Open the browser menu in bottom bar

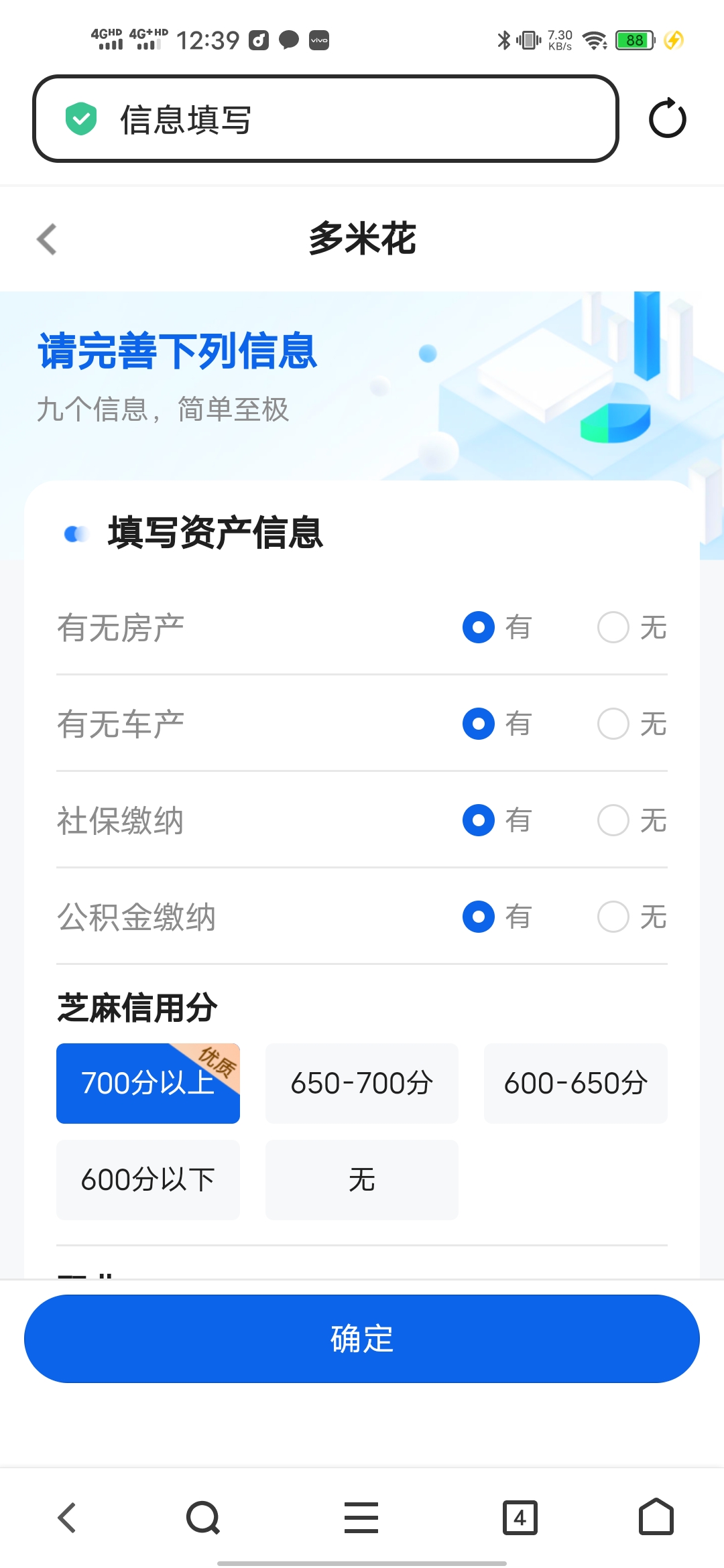(x=361, y=1518)
